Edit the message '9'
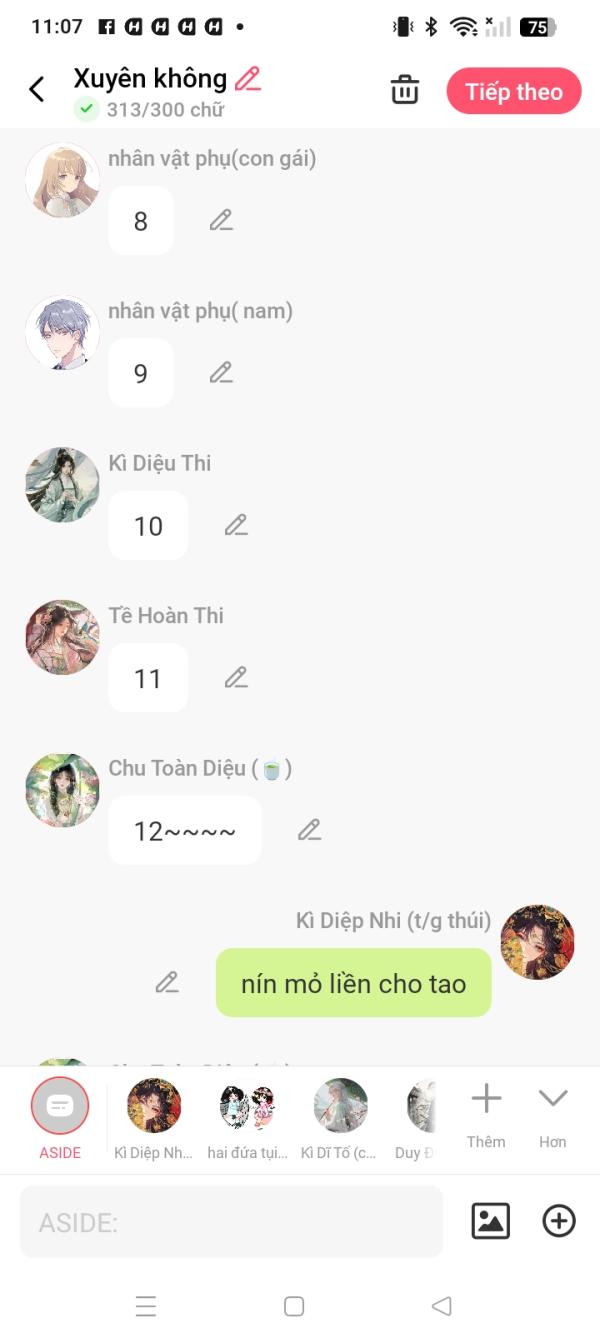This screenshot has width=600, height=1343. click(221, 373)
